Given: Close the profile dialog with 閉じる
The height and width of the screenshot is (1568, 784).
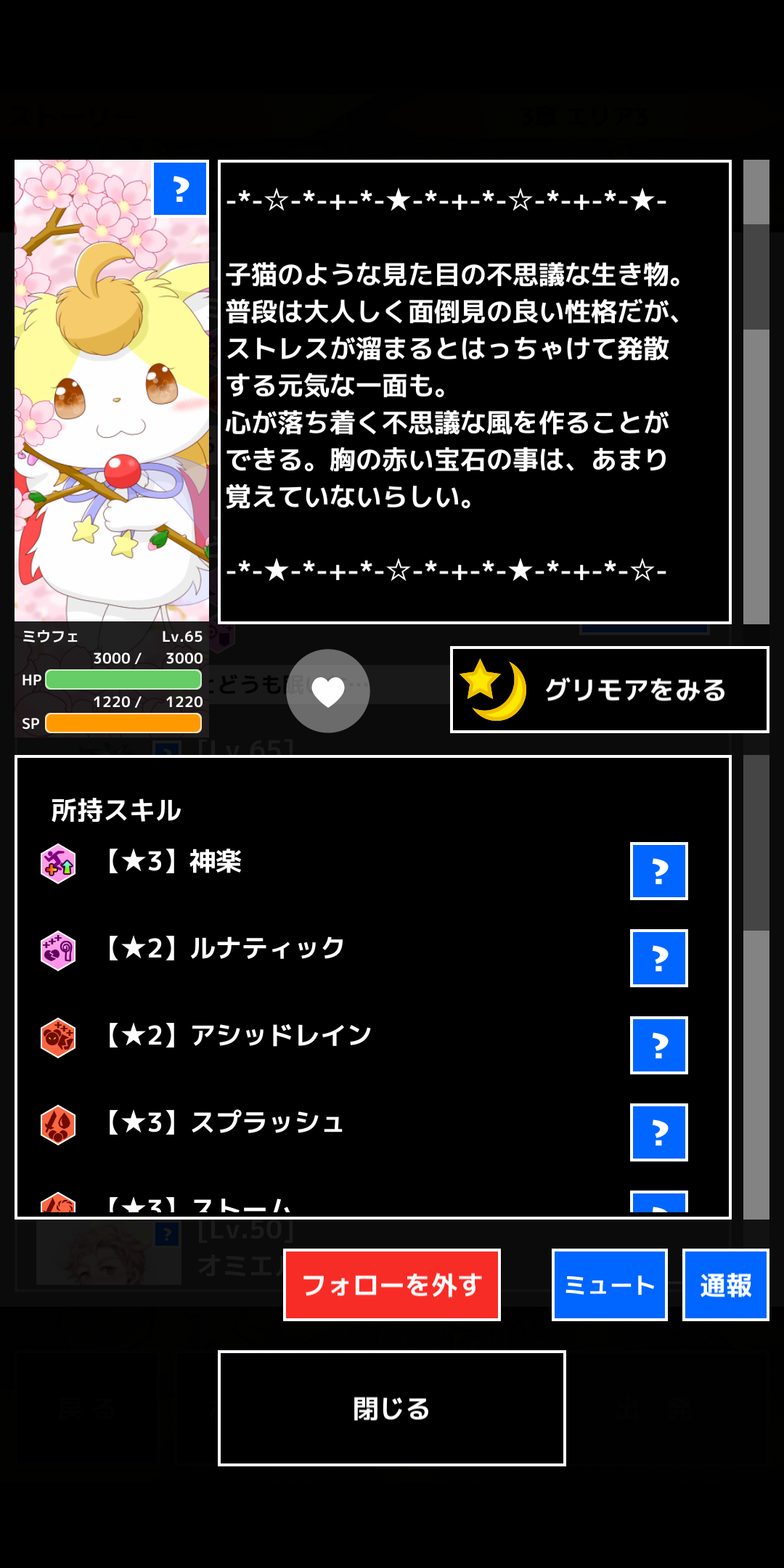Looking at the screenshot, I should click(392, 1408).
